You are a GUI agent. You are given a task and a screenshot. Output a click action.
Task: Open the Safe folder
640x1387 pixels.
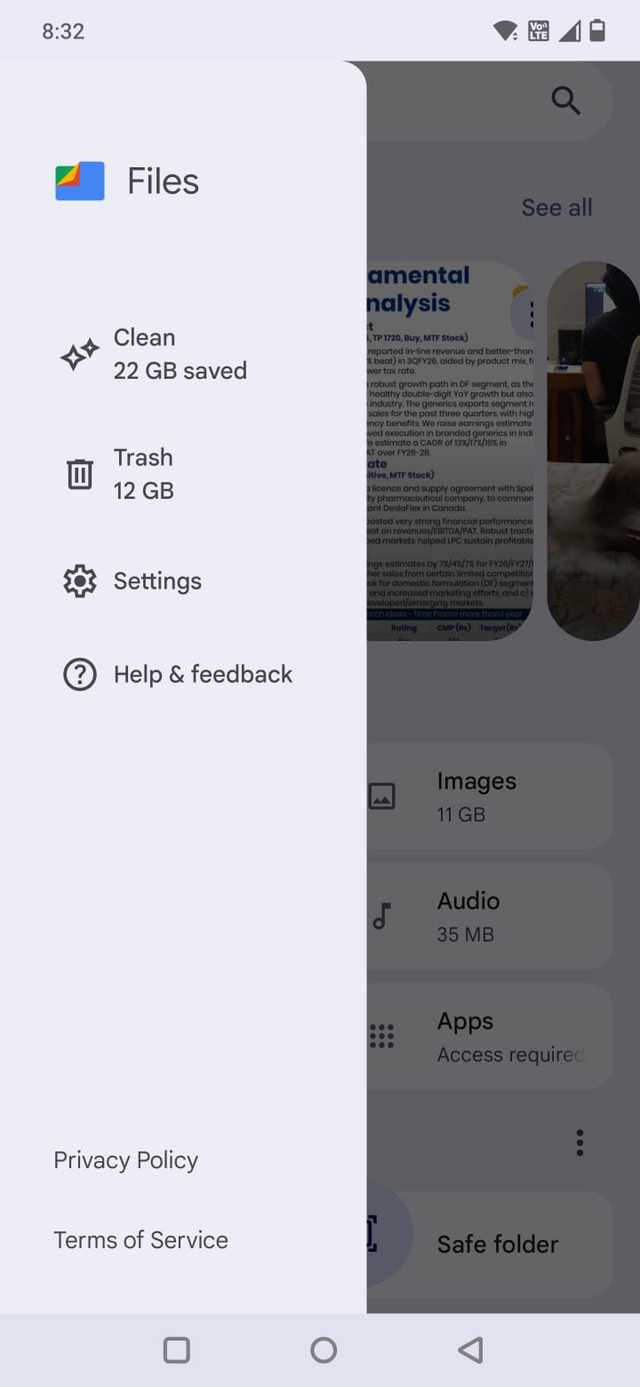(497, 1244)
